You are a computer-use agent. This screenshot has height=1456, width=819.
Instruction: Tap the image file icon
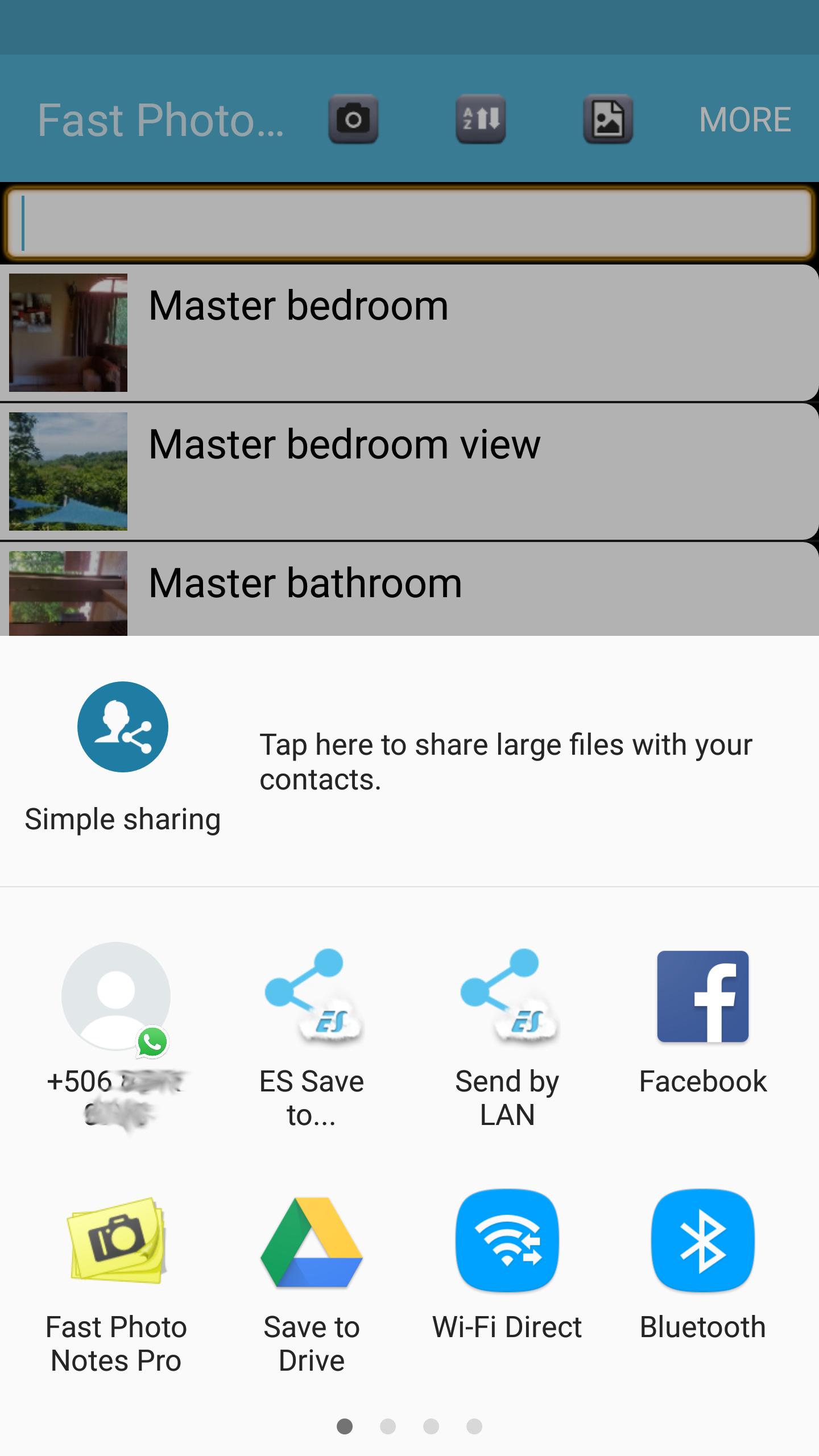pyautogui.click(x=608, y=119)
